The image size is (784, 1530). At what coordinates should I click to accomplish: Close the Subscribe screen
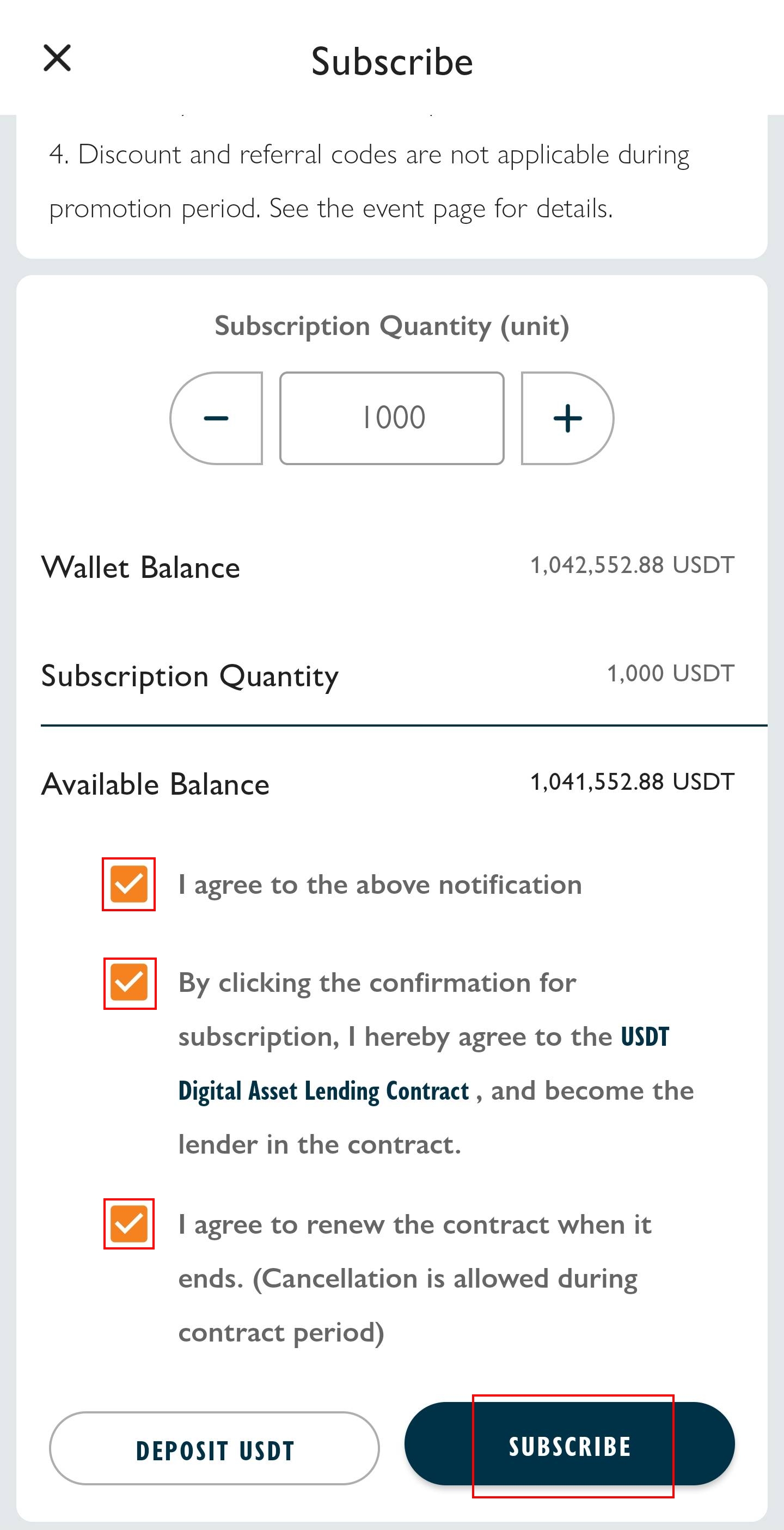57,58
